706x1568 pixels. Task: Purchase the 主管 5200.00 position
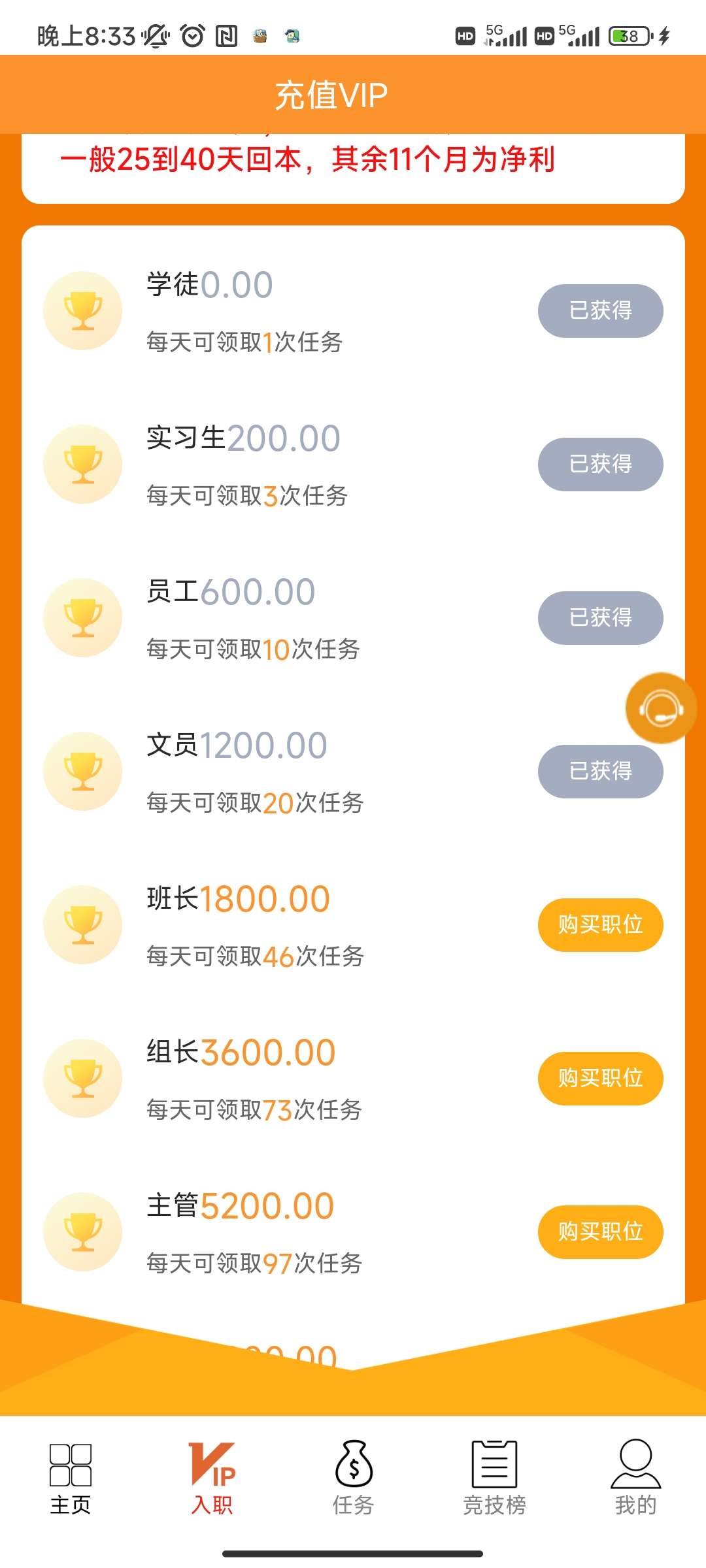(600, 1232)
